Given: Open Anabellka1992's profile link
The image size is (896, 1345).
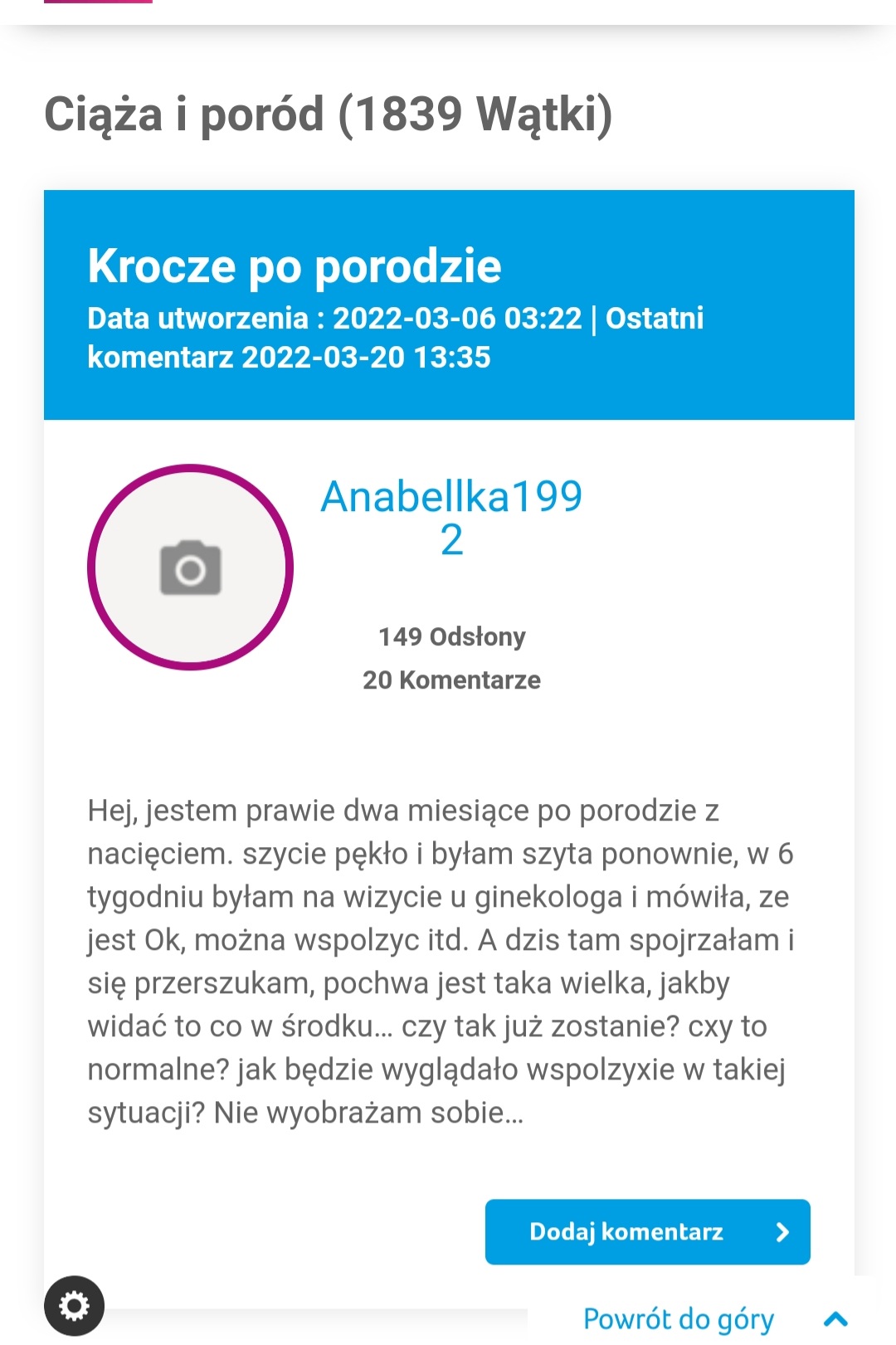Looking at the screenshot, I should click(x=451, y=518).
